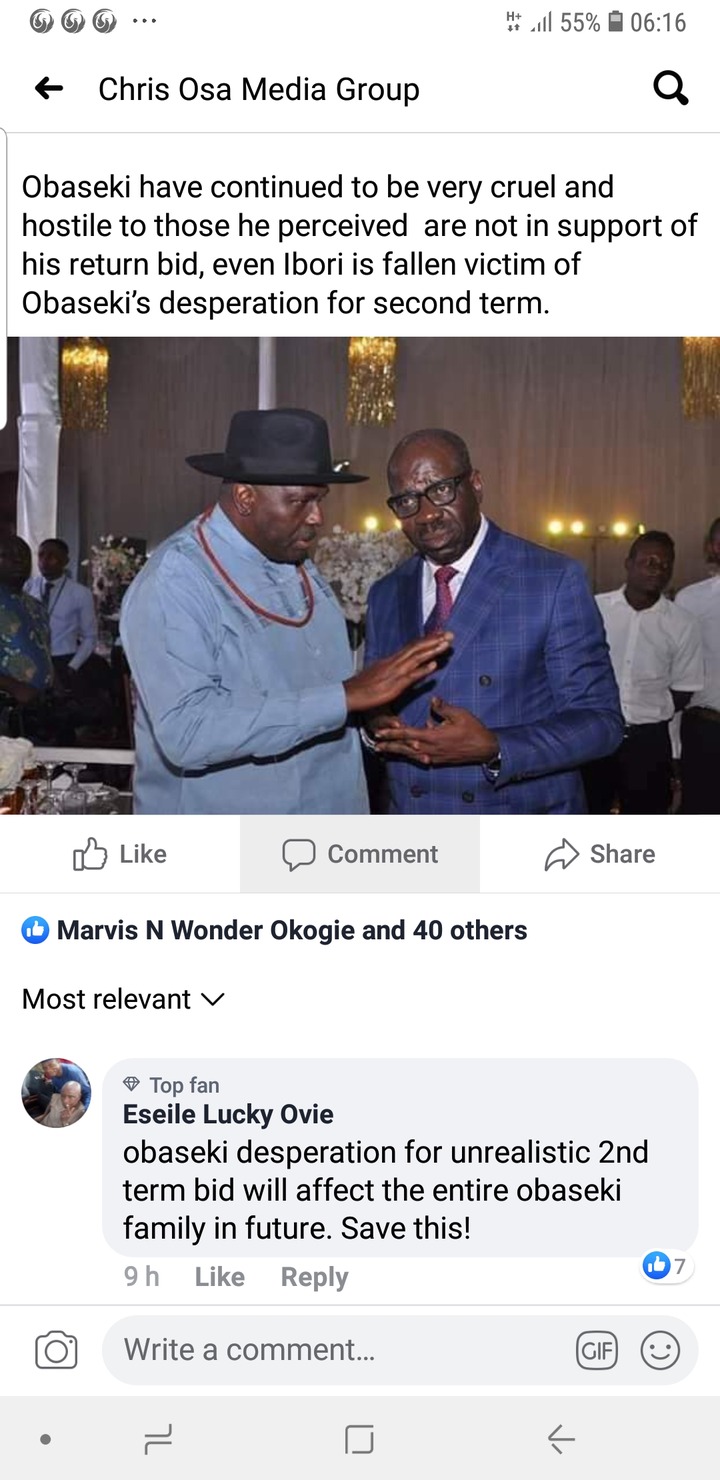Add a GIF to the comment

tap(597, 1351)
